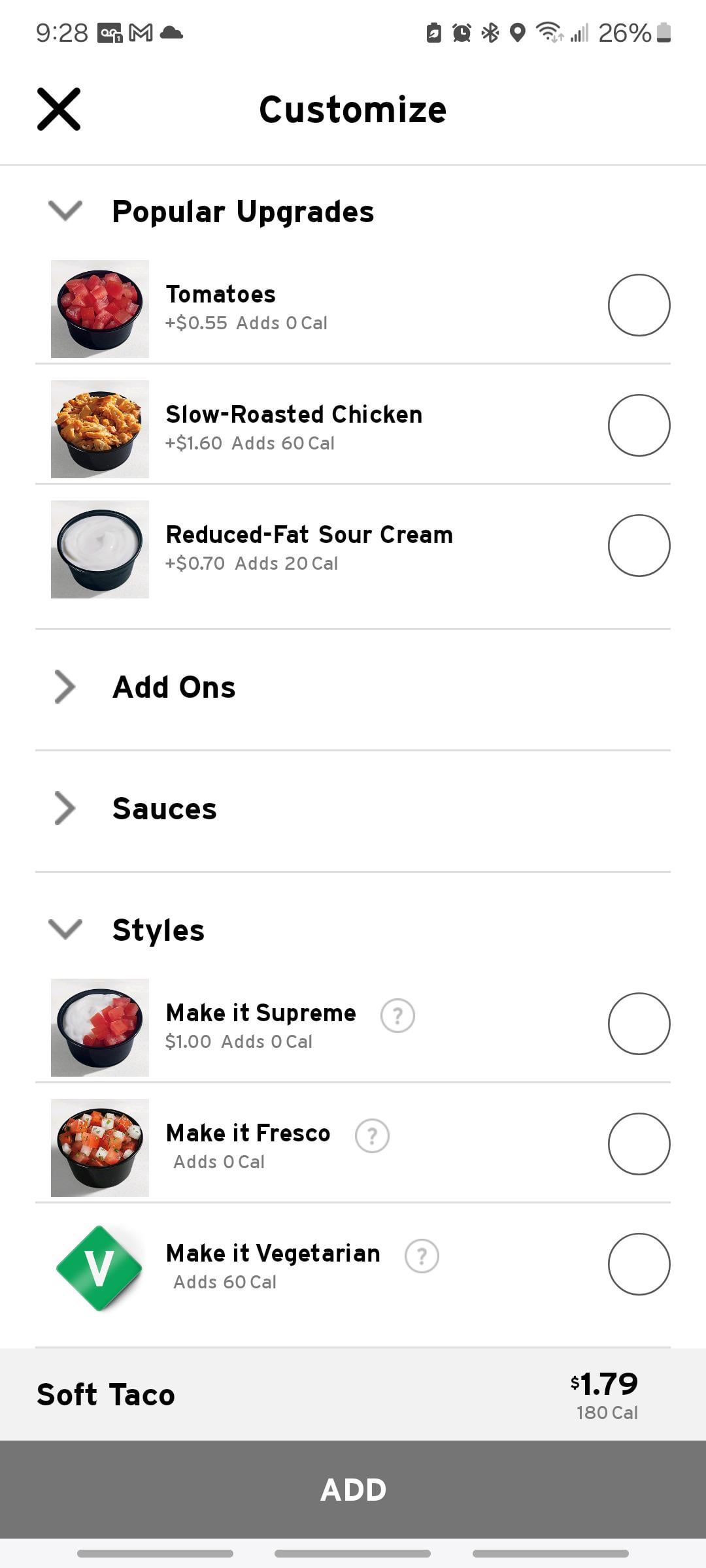Image resolution: width=706 pixels, height=1568 pixels.
Task: Select the Make it Vegetarian style
Action: coord(639,1264)
